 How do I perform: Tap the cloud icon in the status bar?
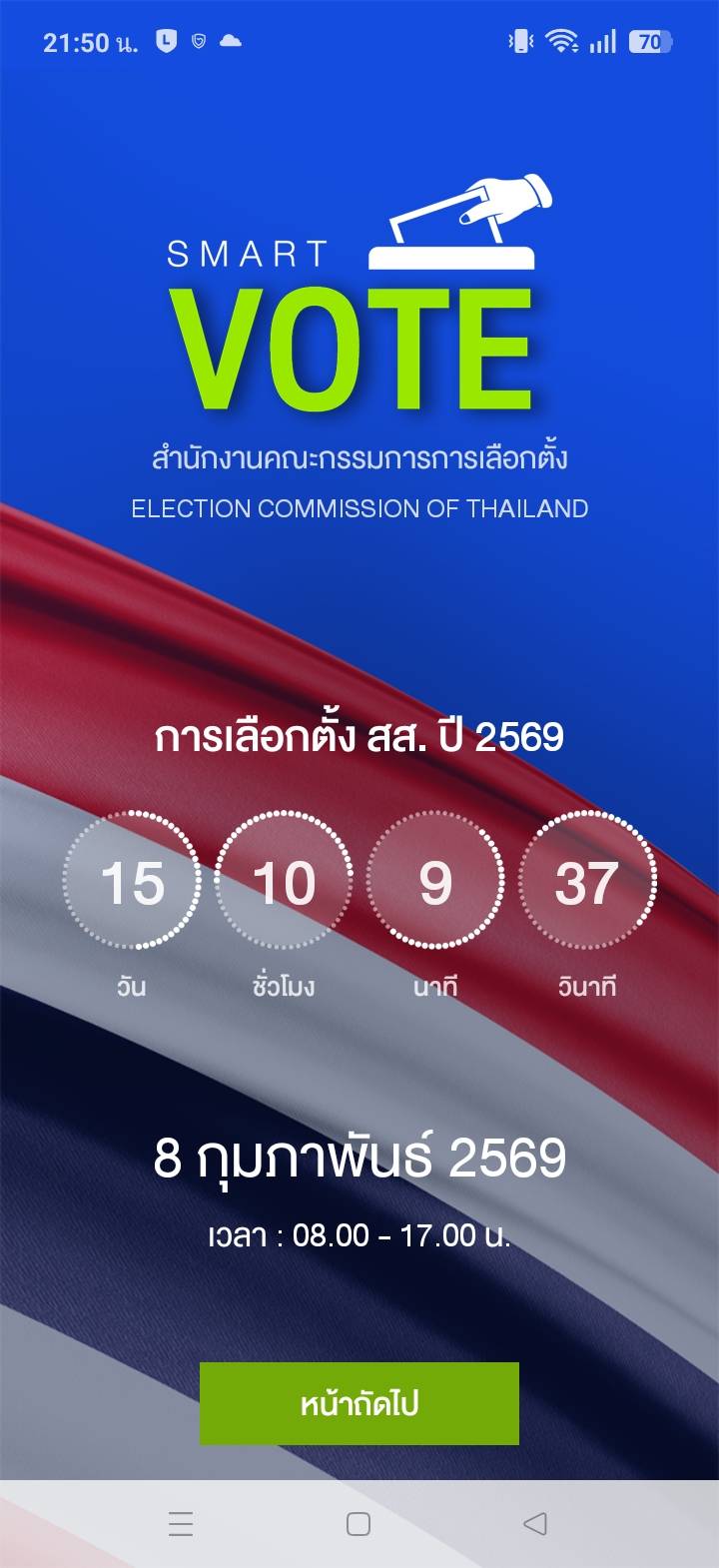click(232, 42)
